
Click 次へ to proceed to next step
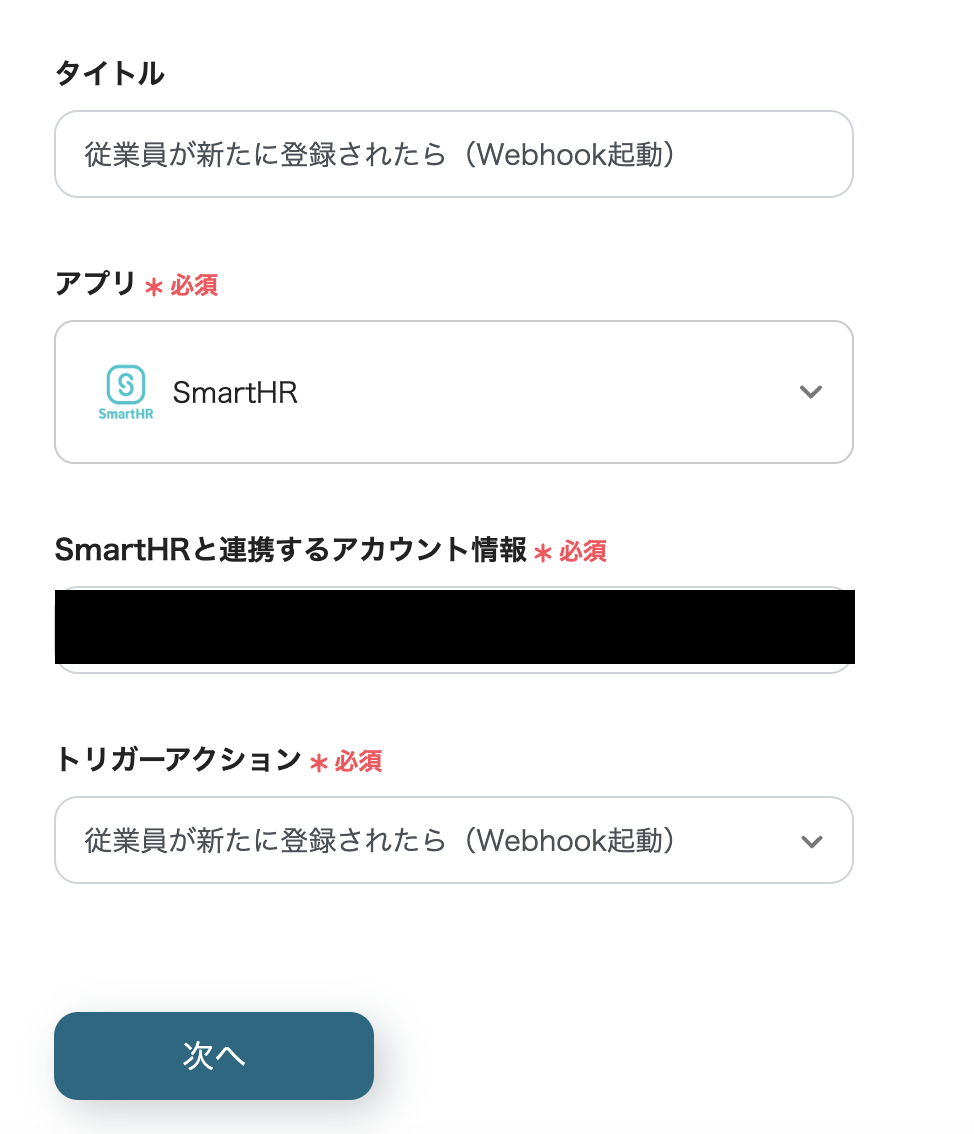(x=213, y=1055)
